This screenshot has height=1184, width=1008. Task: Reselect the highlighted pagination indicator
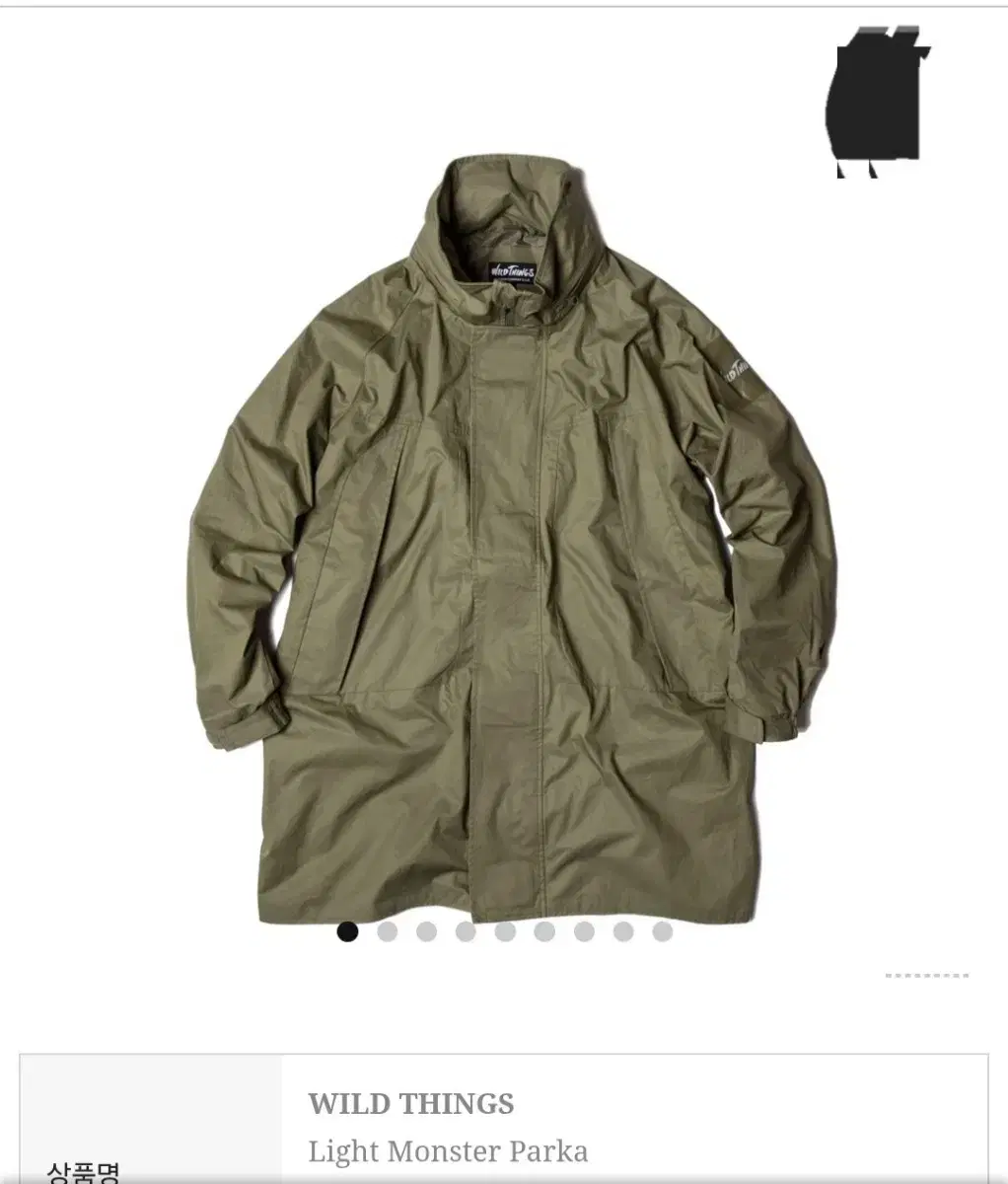(x=346, y=930)
